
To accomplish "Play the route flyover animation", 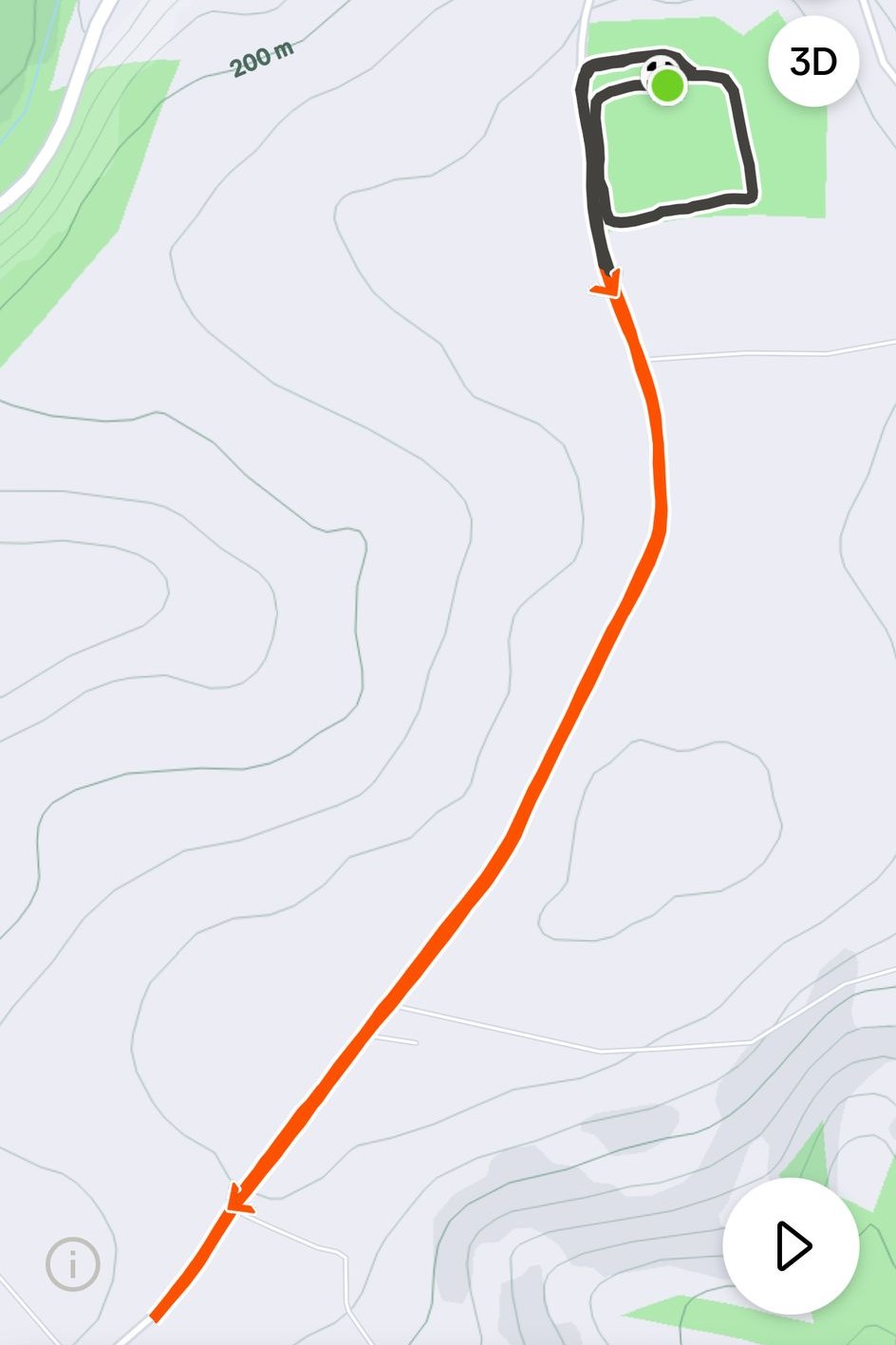I will 791,1245.
